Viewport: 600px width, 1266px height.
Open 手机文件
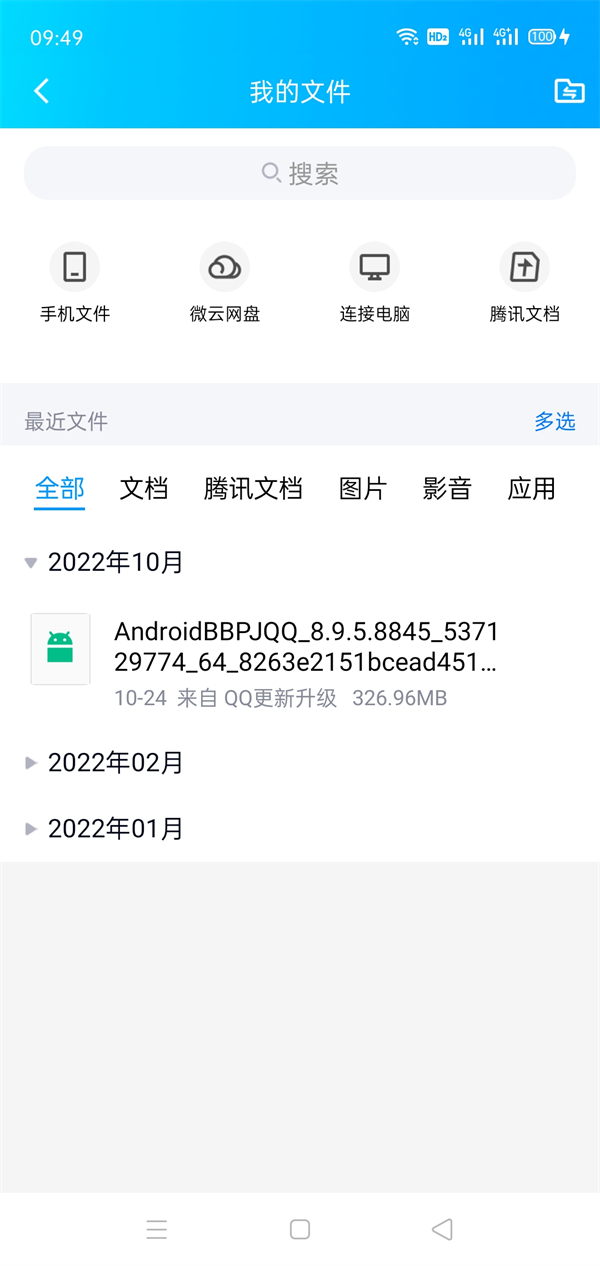click(75, 284)
